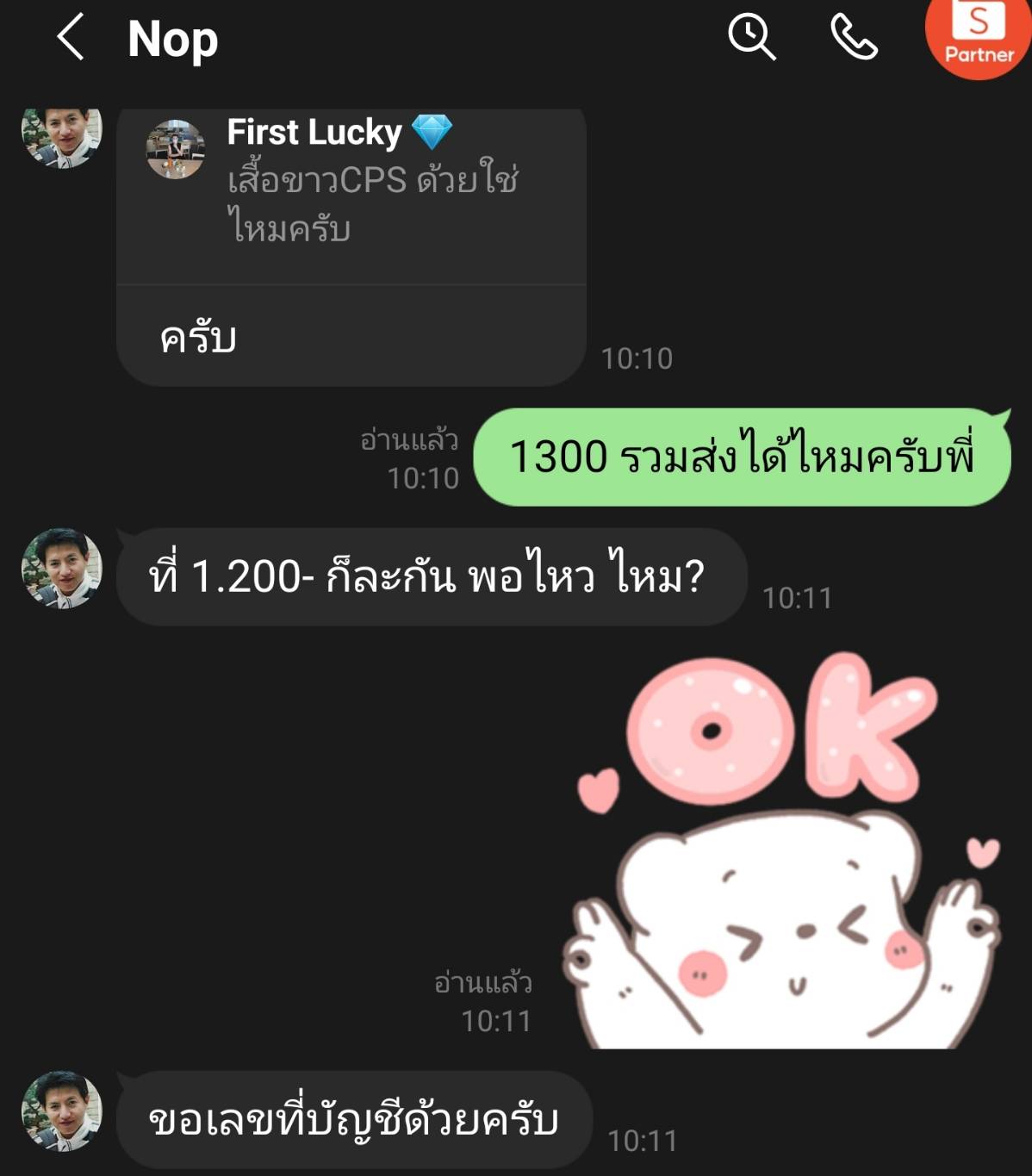The height and width of the screenshot is (1176, 1032).
Task: Search within this chat
Action: tap(751, 37)
